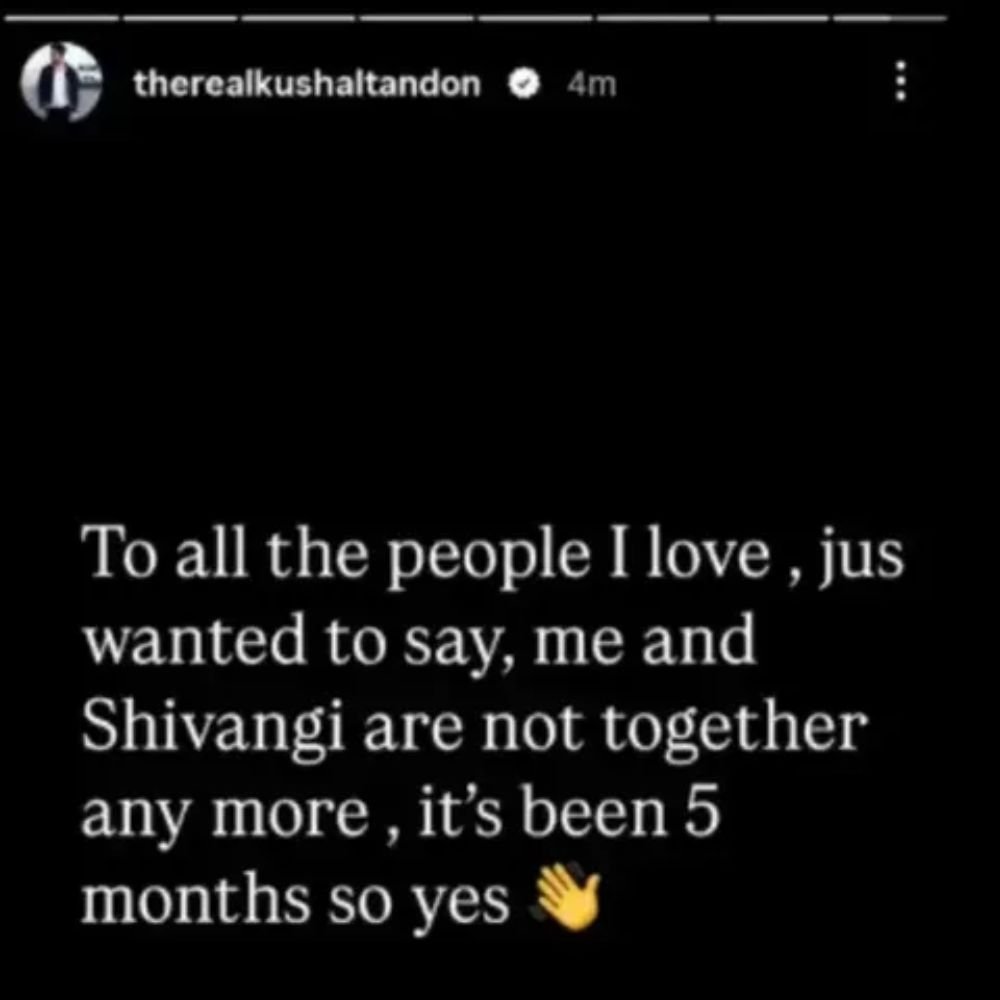Open the story overflow menu
The width and height of the screenshot is (1000, 1000).
(x=900, y=81)
